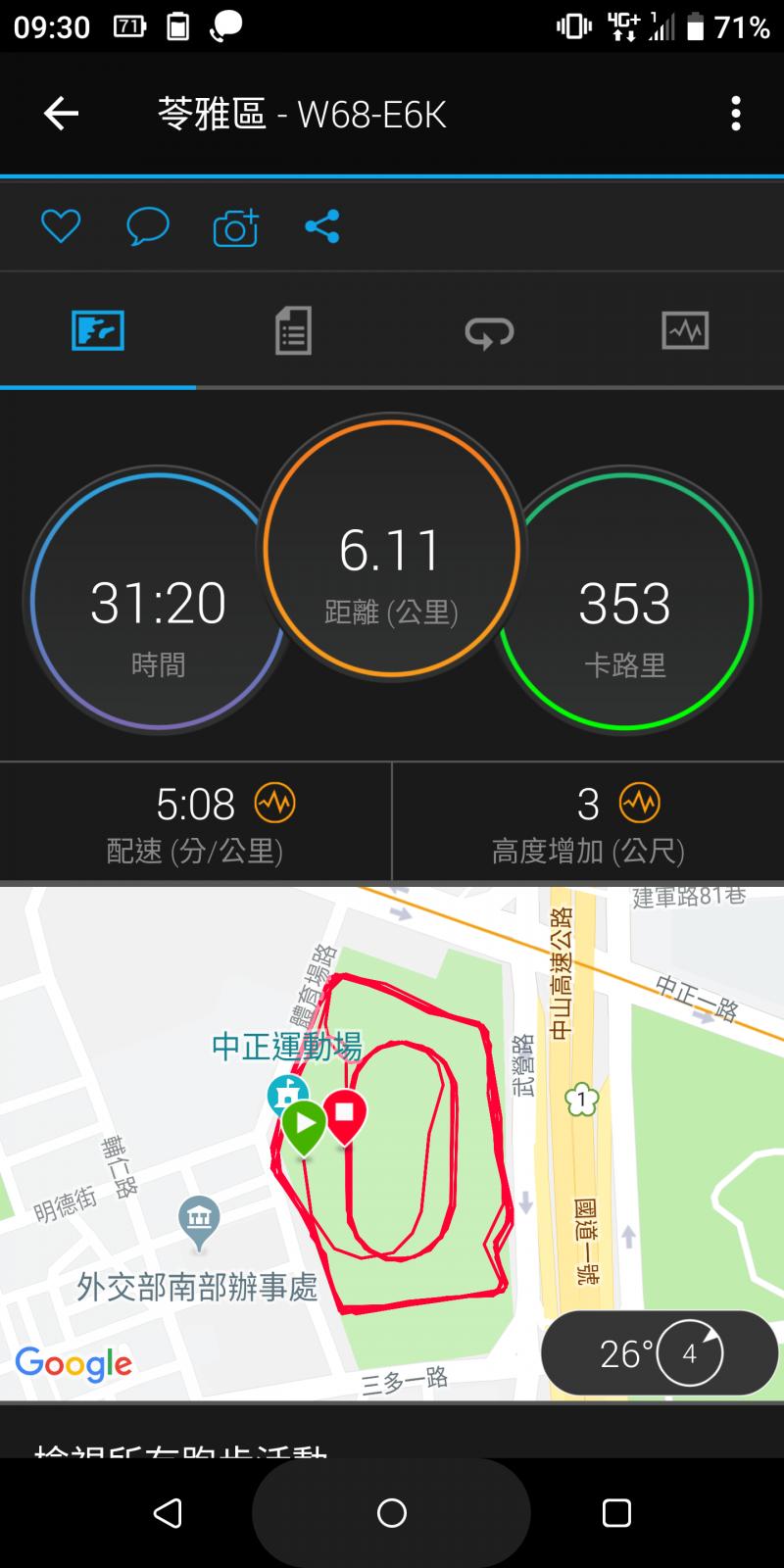The height and width of the screenshot is (1568, 784).
Task: Open recent apps from navigation bar
Action: [x=616, y=1513]
